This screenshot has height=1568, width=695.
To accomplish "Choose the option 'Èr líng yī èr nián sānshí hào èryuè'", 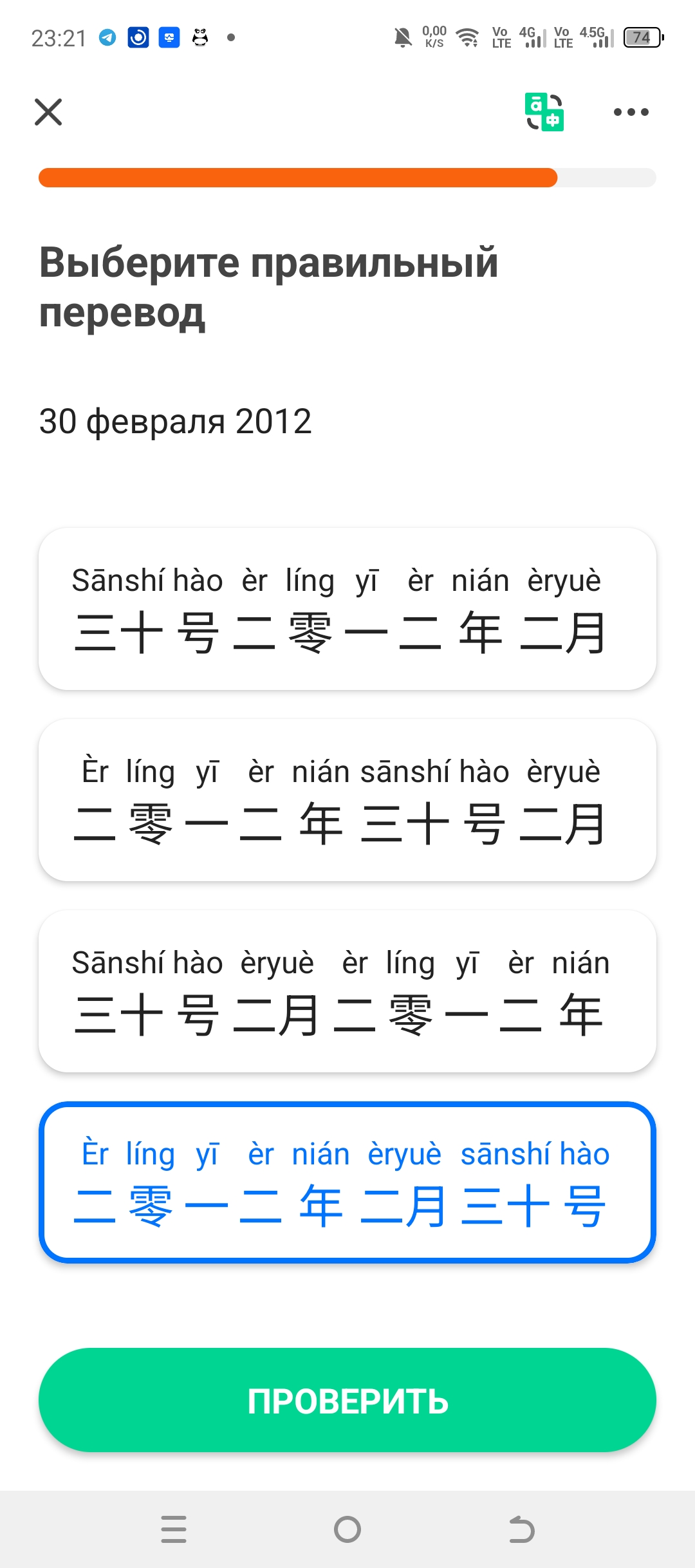I will 347,800.
